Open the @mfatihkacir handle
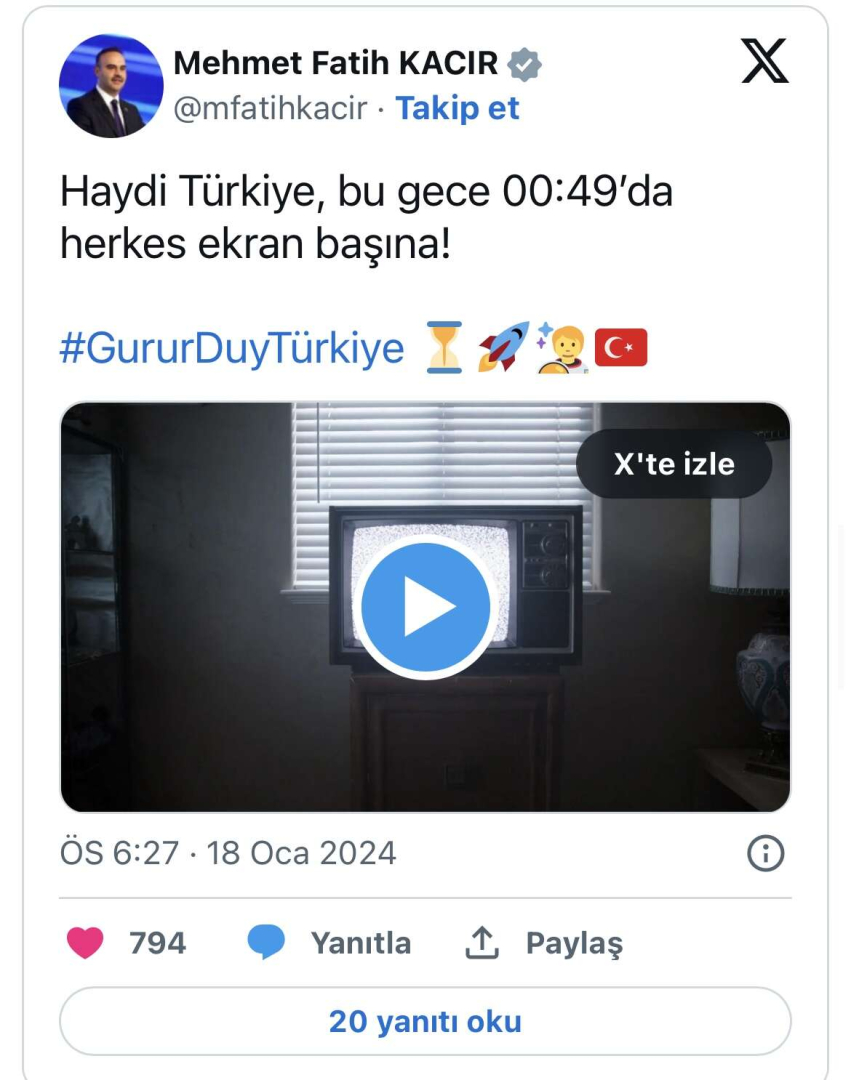The width and height of the screenshot is (851, 1080). pyautogui.click(x=270, y=108)
